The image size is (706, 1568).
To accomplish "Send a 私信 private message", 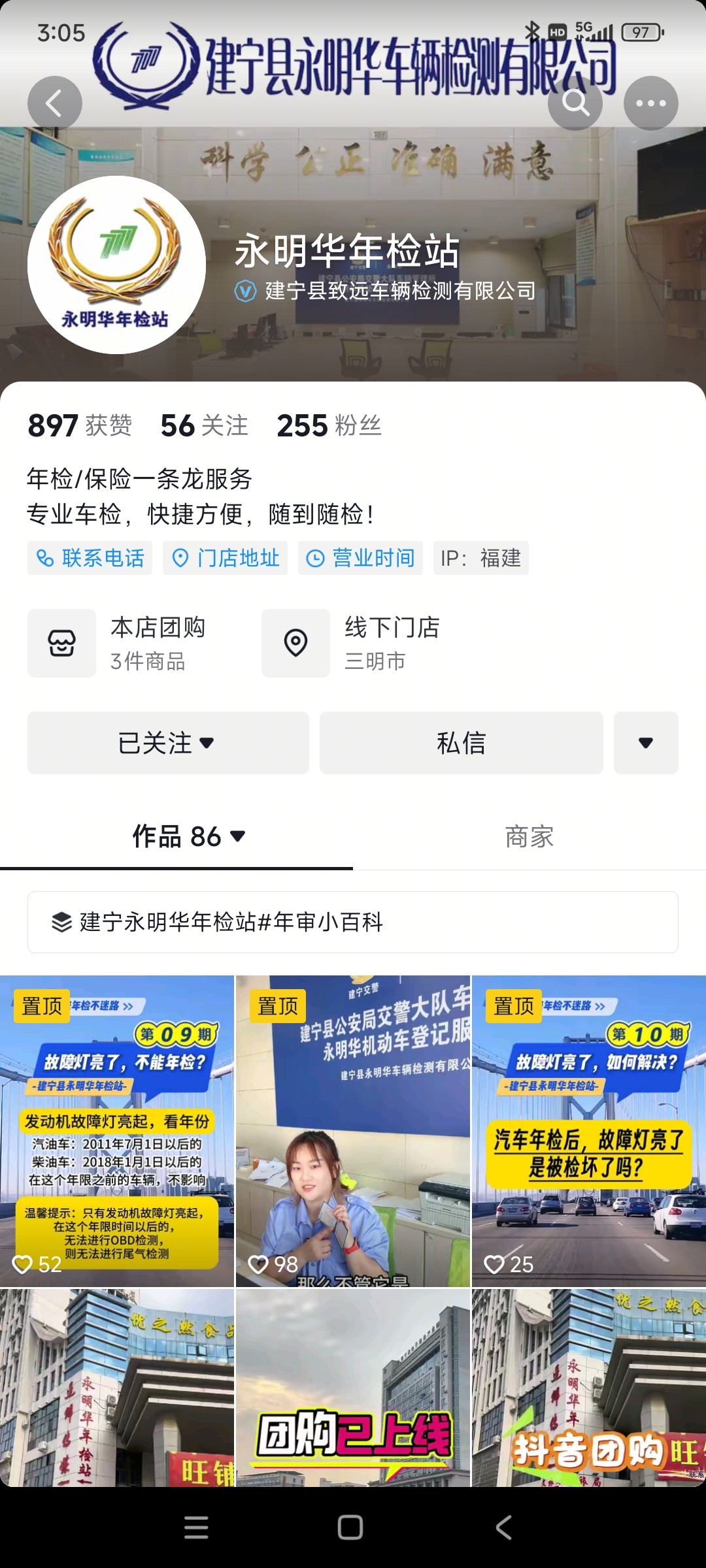I will [x=461, y=743].
